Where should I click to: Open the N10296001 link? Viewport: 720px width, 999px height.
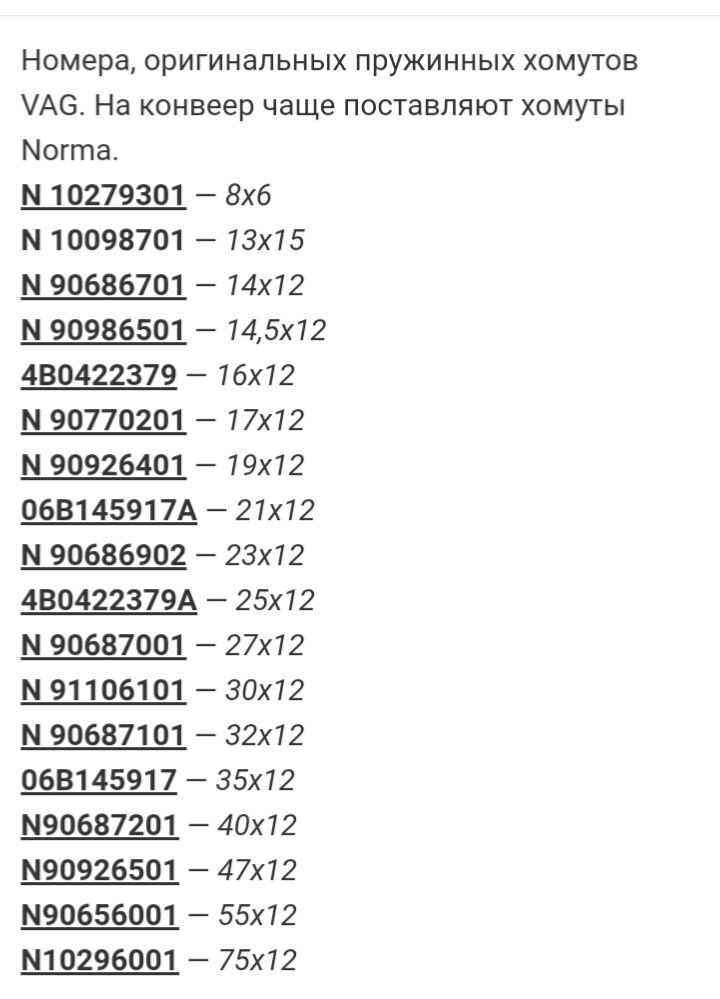coord(99,961)
